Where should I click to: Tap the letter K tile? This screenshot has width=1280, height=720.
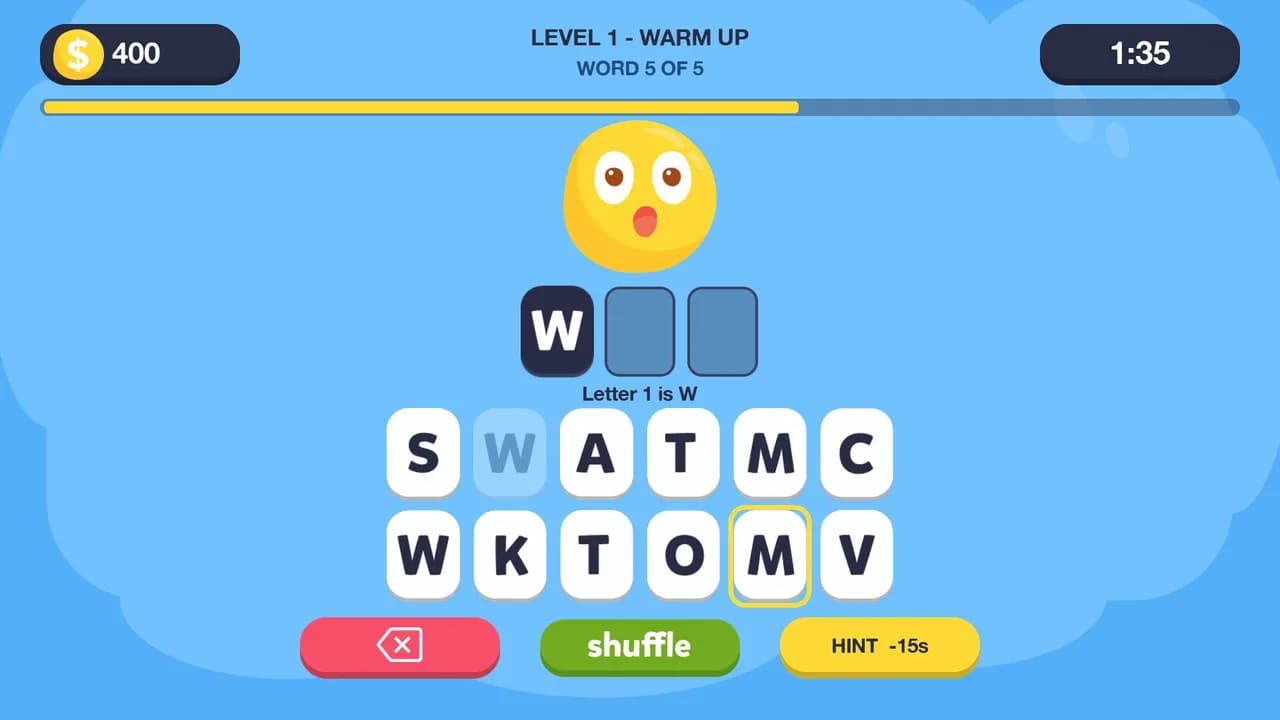pos(510,555)
